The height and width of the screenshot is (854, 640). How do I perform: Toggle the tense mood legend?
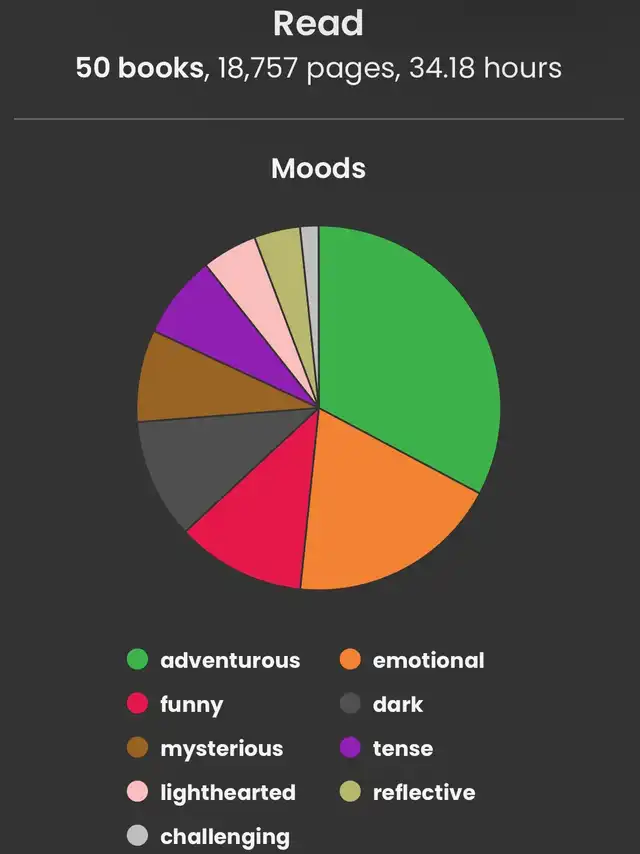click(x=386, y=748)
